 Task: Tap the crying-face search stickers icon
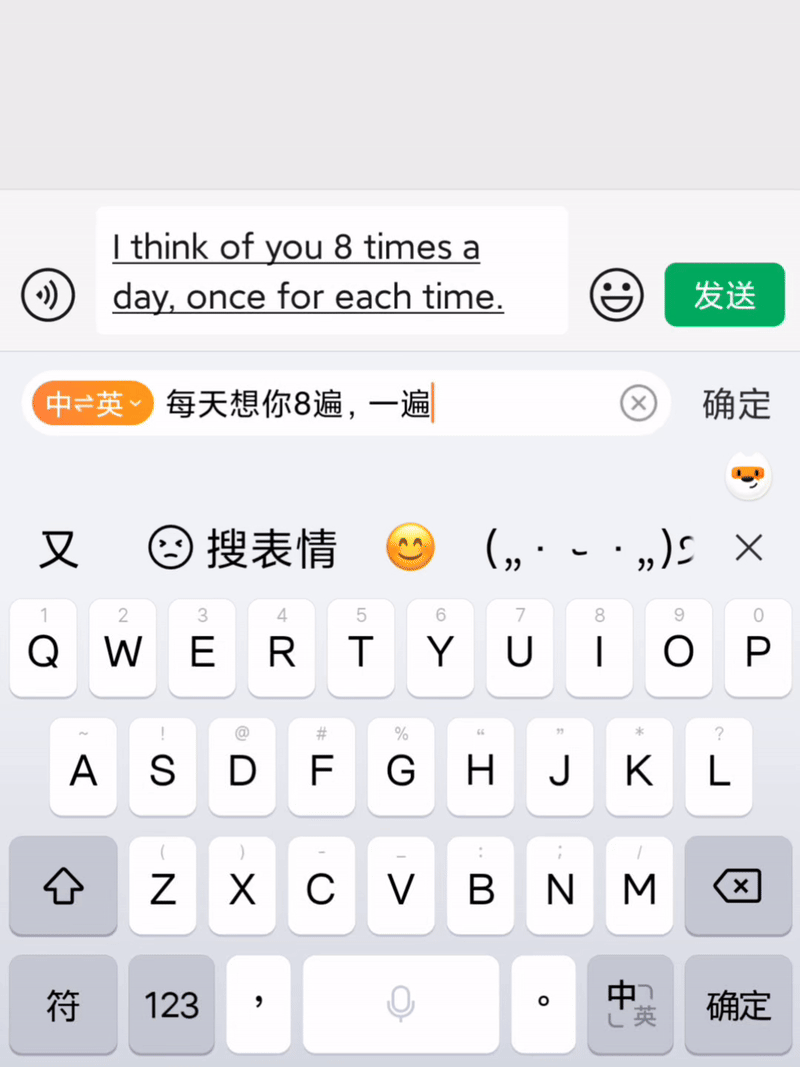[x=170, y=548]
